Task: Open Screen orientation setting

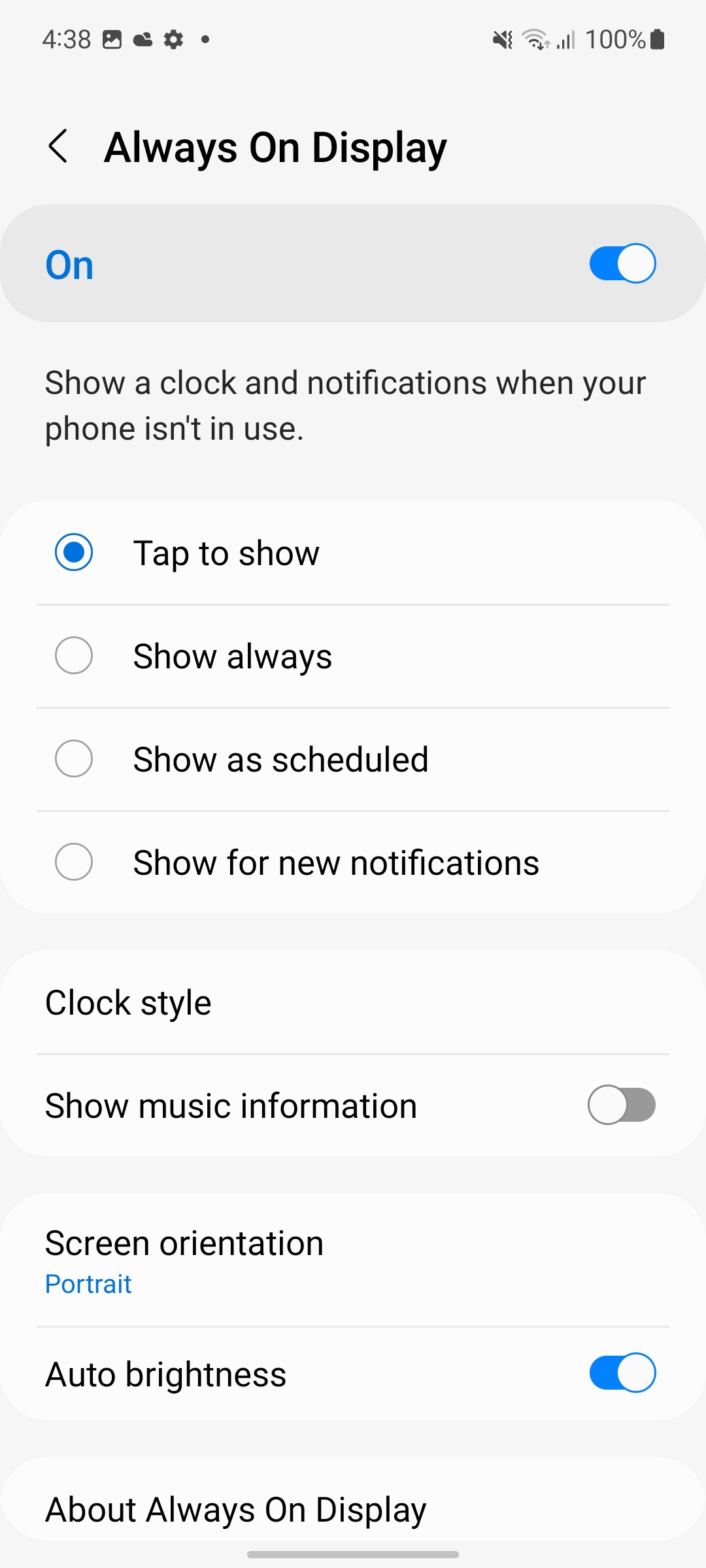Action: coord(353,1261)
